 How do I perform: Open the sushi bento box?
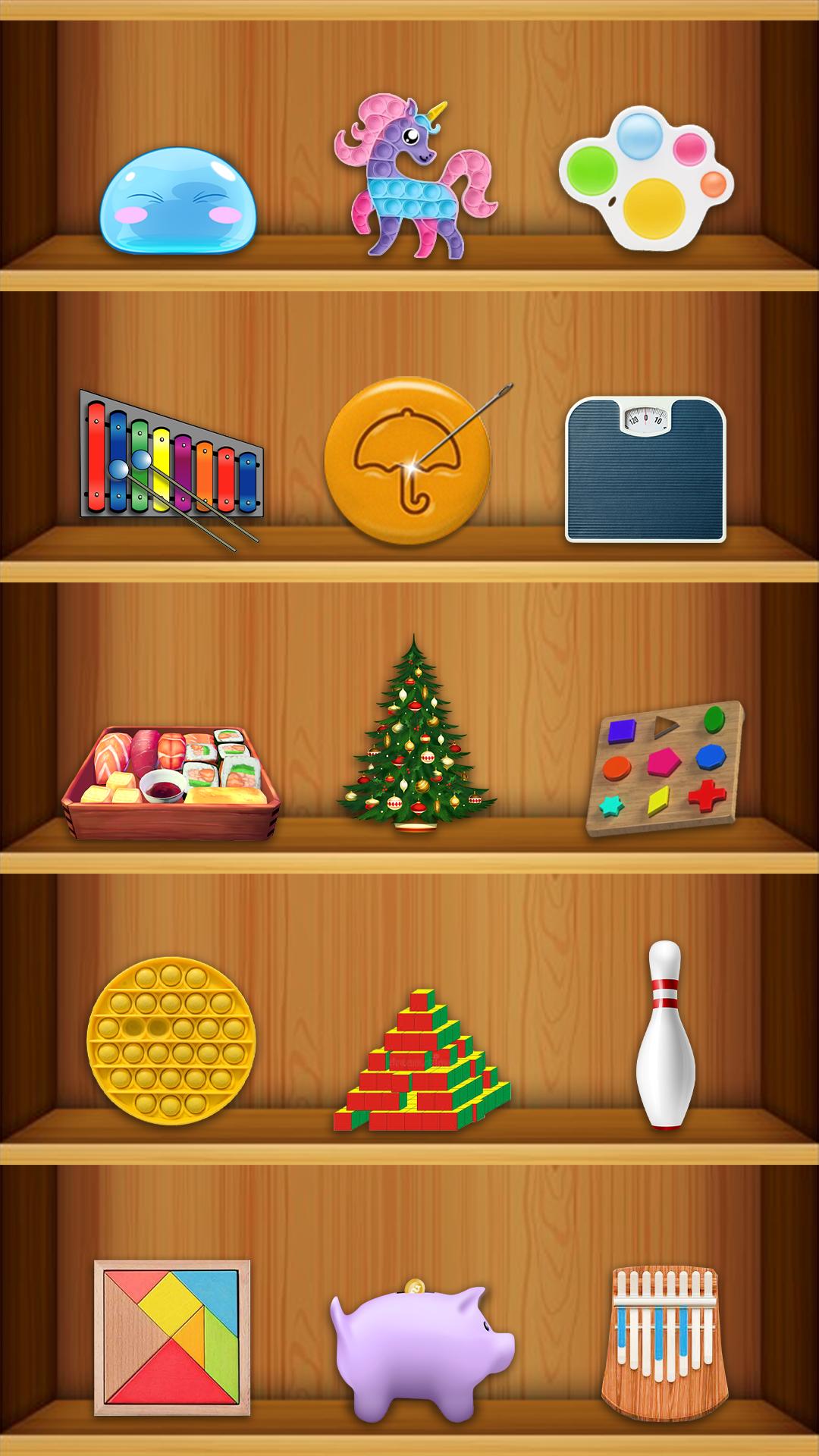(171, 783)
